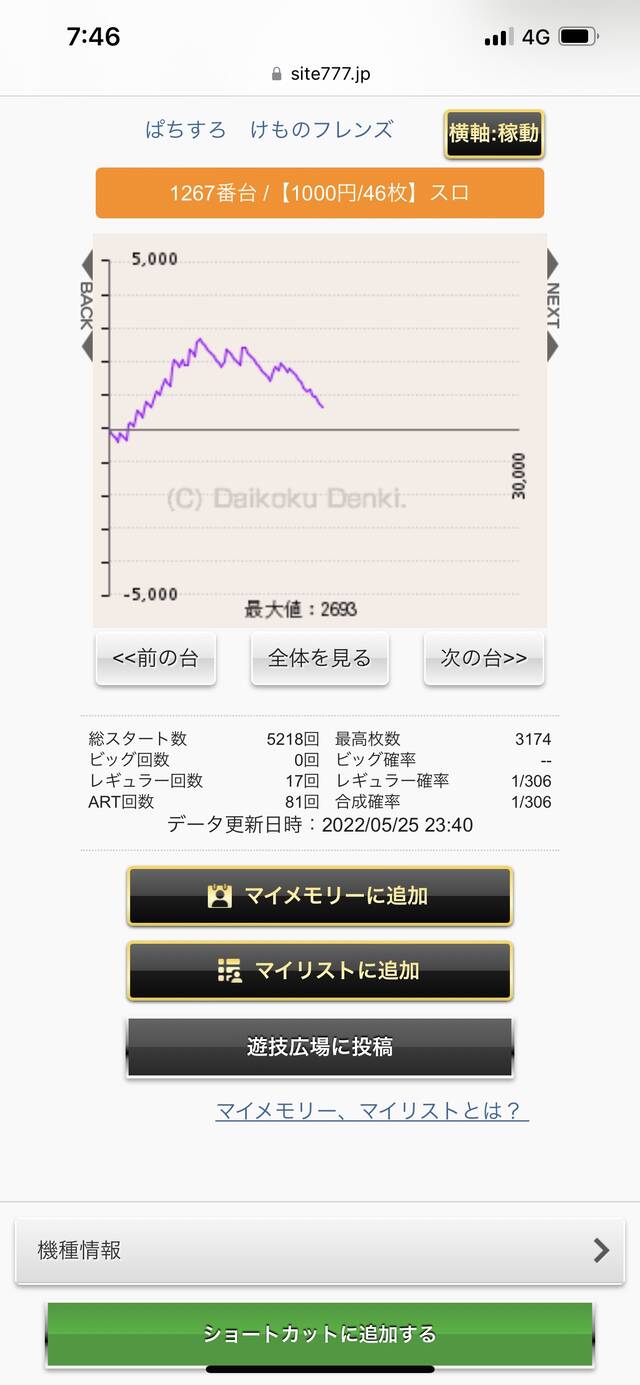Toggle the 横軸:稼動 axis button
Screen dimensions: 640x1385
tap(494, 134)
